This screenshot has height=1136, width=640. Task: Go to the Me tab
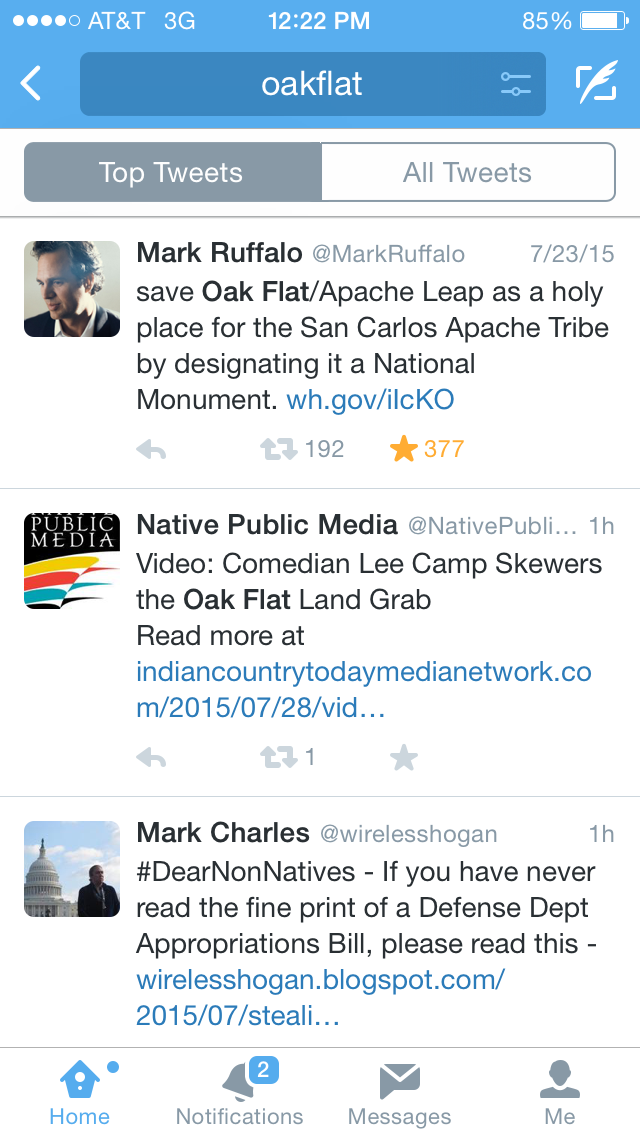coord(559,1093)
